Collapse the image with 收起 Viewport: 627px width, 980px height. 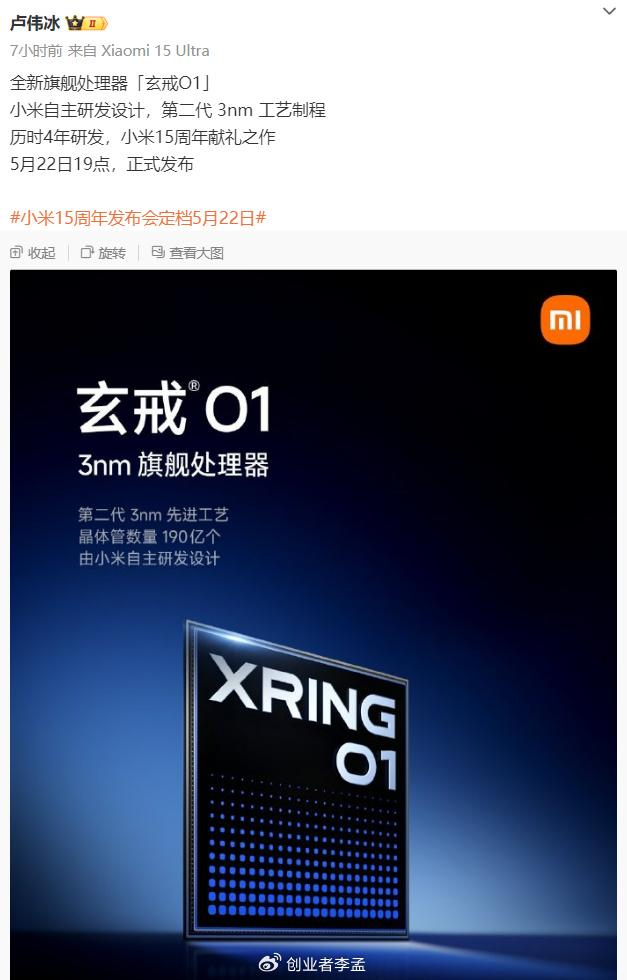(x=33, y=253)
